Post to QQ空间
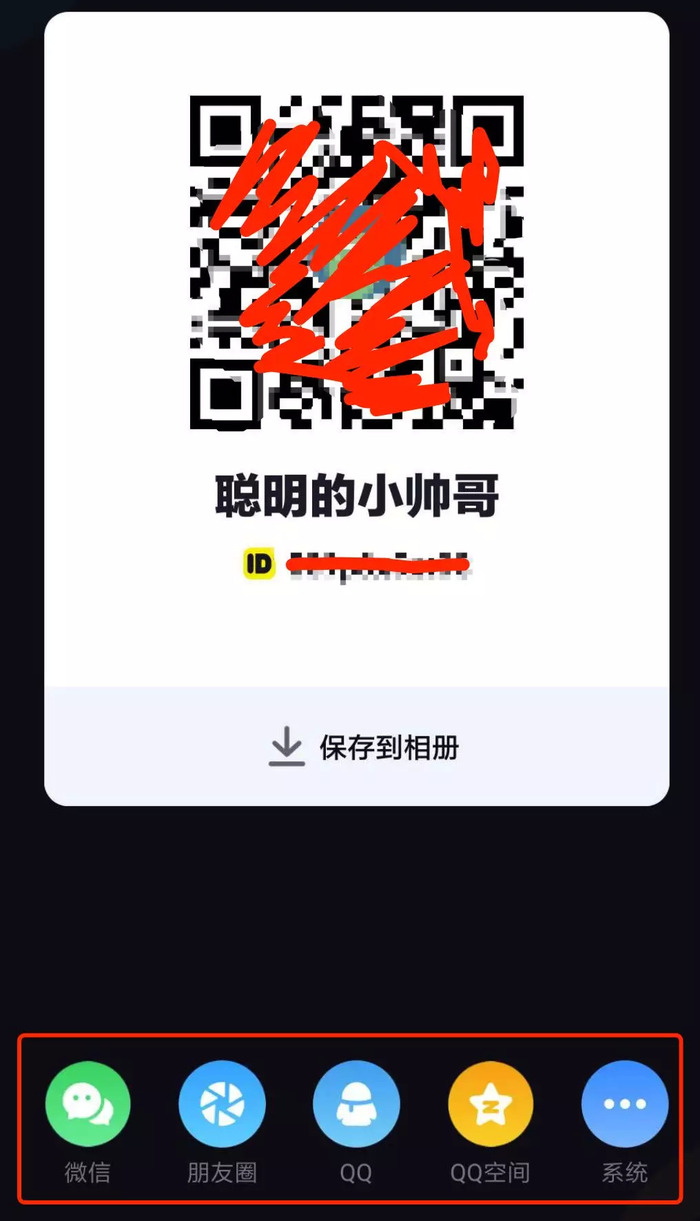 coord(490,1104)
